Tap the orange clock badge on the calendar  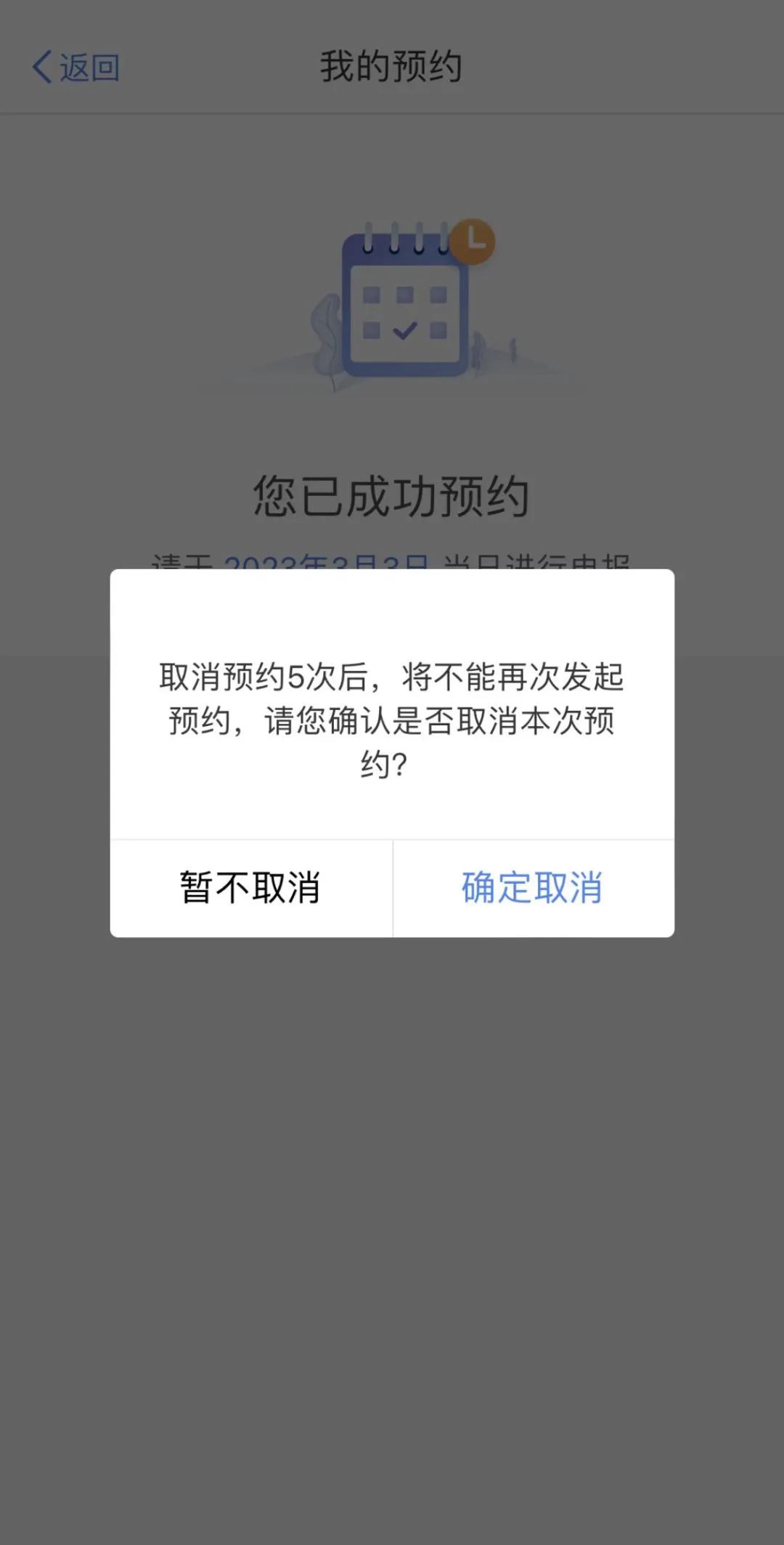[x=473, y=241]
